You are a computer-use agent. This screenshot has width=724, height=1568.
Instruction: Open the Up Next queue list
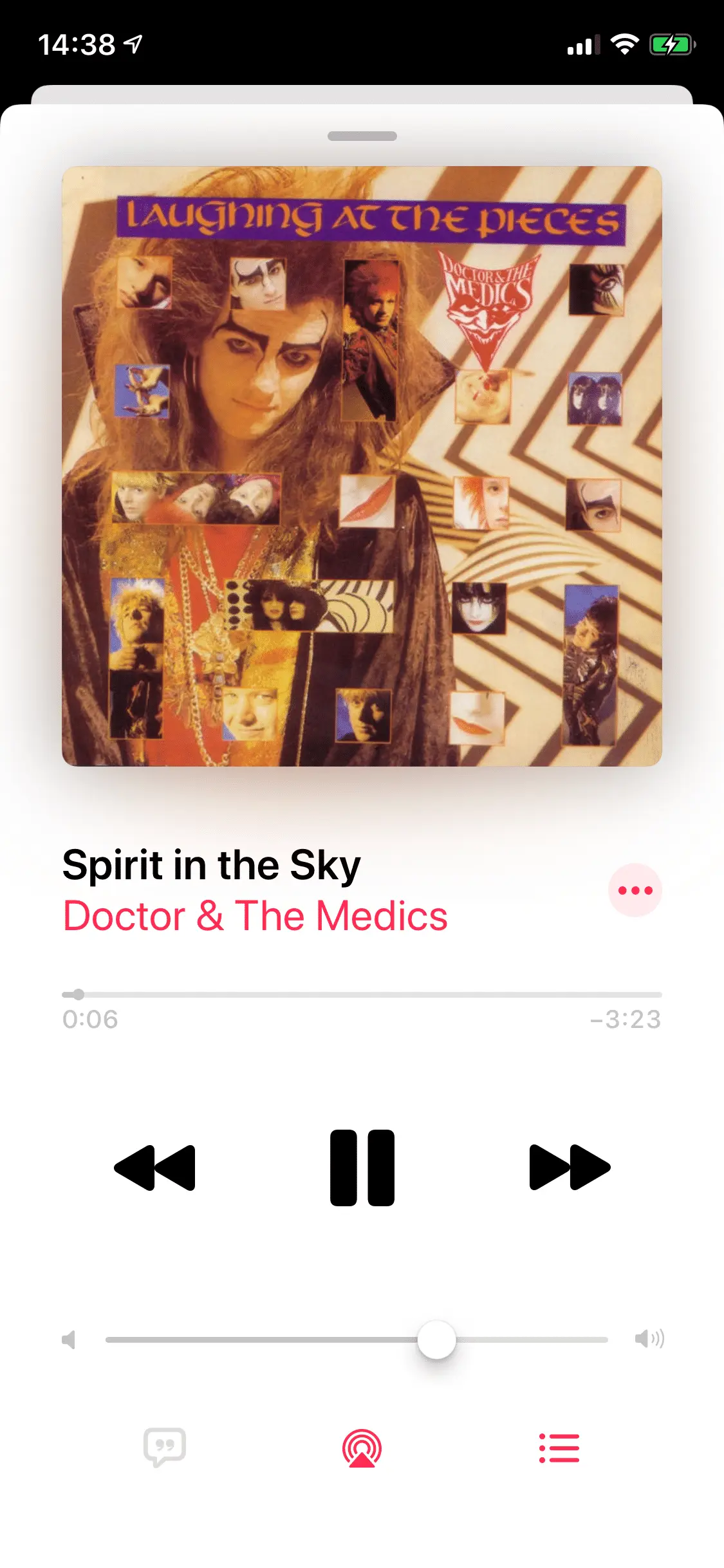coord(559,1448)
